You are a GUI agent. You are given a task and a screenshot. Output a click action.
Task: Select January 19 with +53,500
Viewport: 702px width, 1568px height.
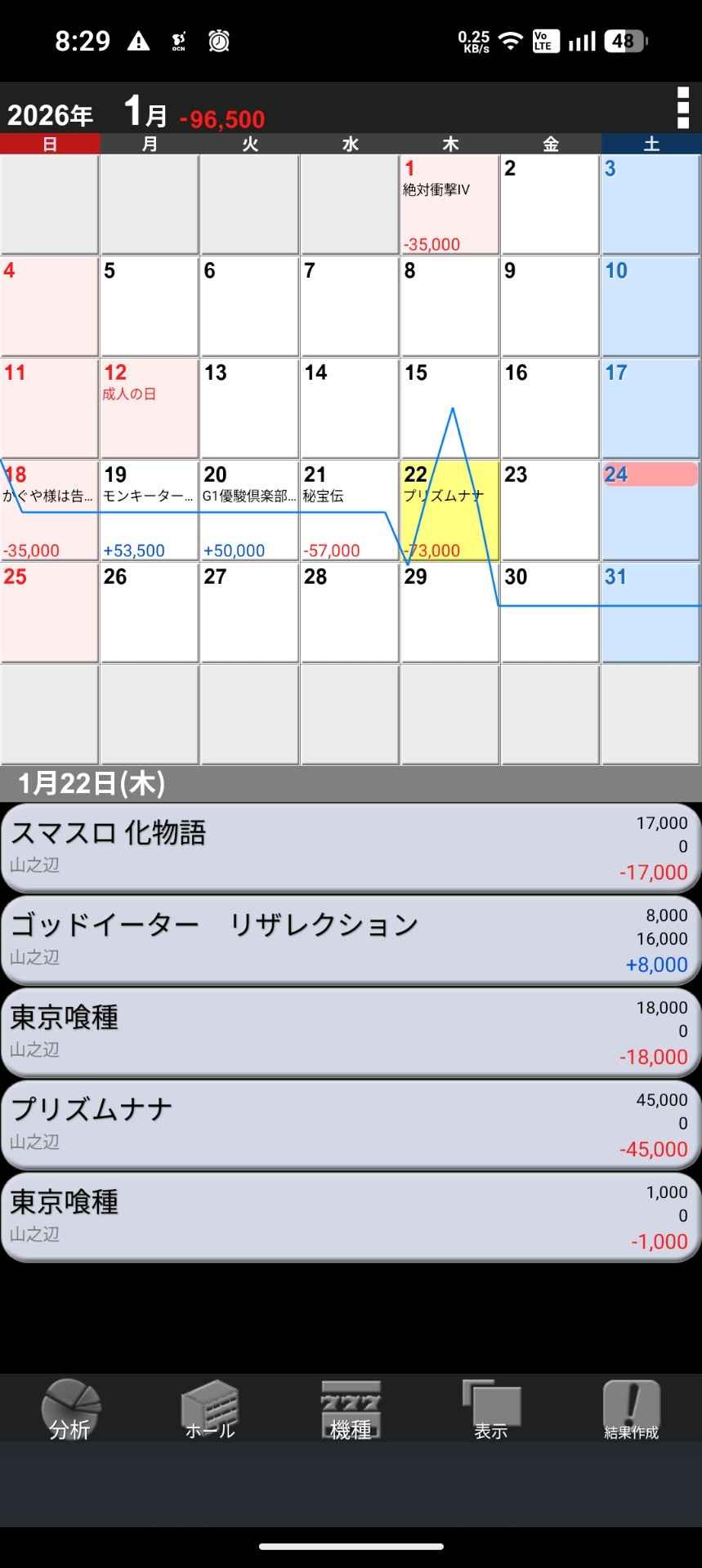point(149,510)
